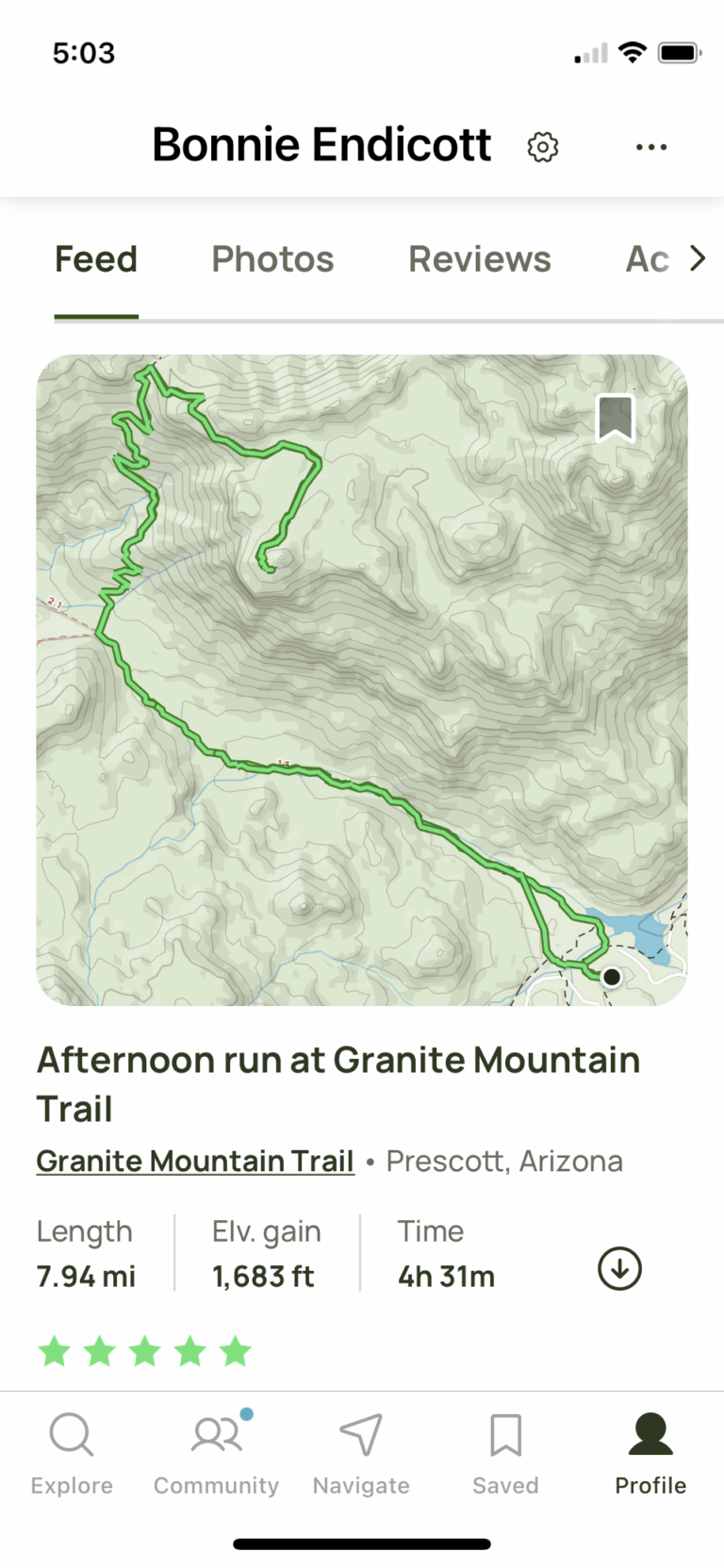Screen dimensions: 724x1568
Task: Open the Saved tab
Action: point(505,1454)
